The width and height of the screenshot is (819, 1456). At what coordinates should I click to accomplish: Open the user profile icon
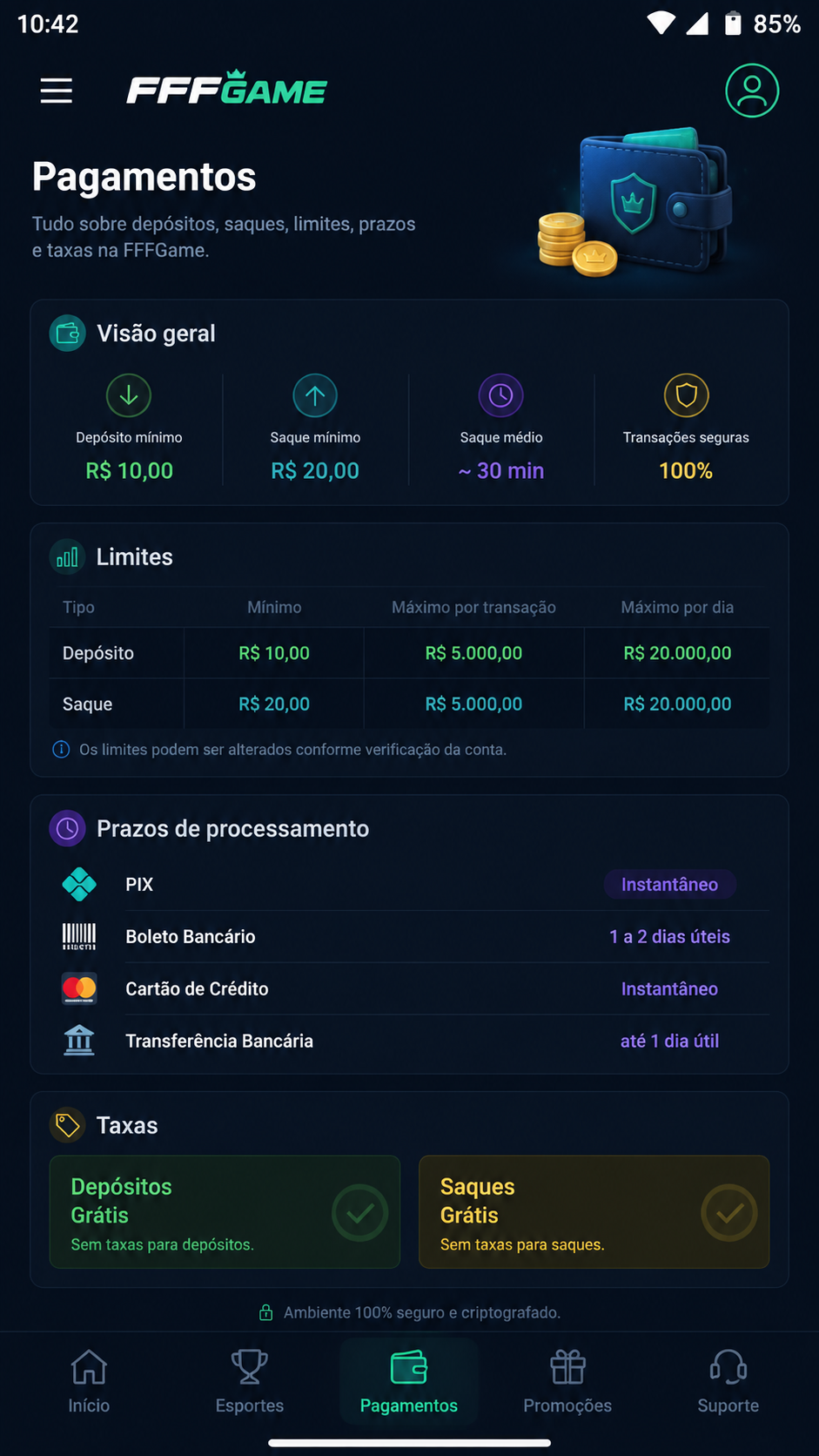[752, 91]
